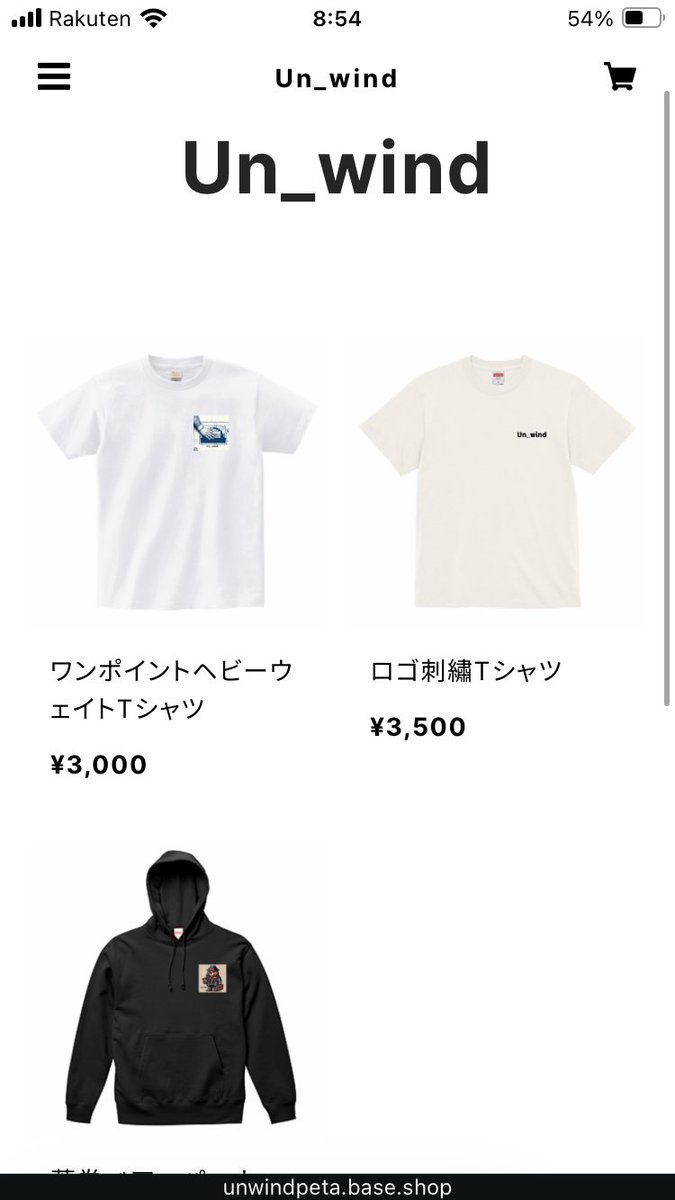
Task: Tap the Un_wind shop title in header
Action: tap(337, 78)
